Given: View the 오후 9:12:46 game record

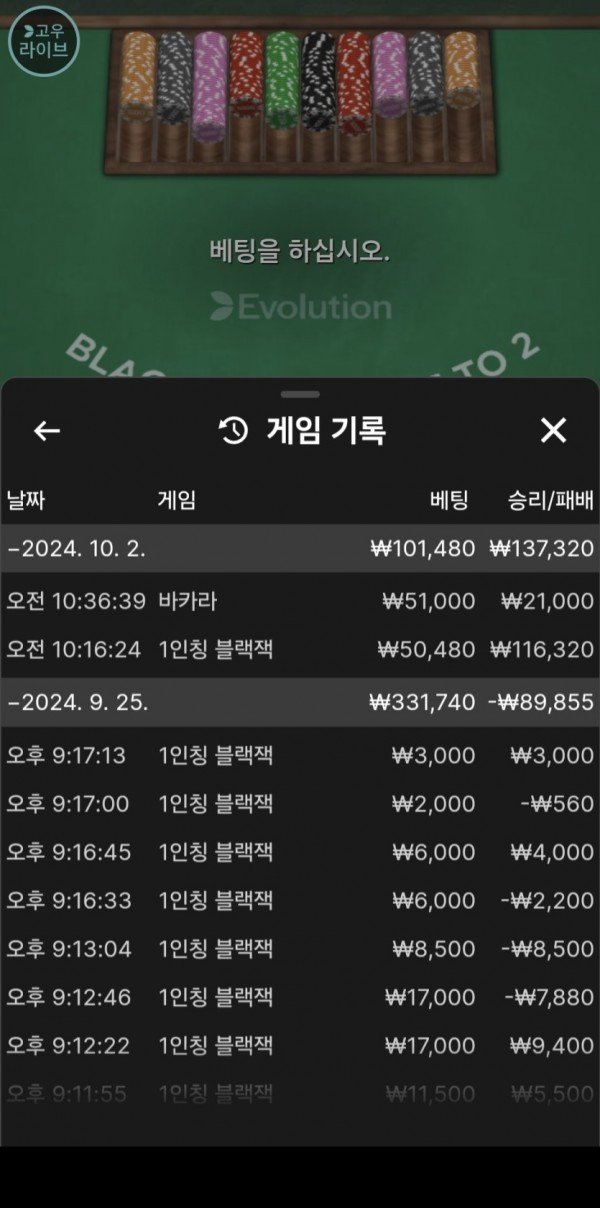Looking at the screenshot, I should [x=300, y=997].
